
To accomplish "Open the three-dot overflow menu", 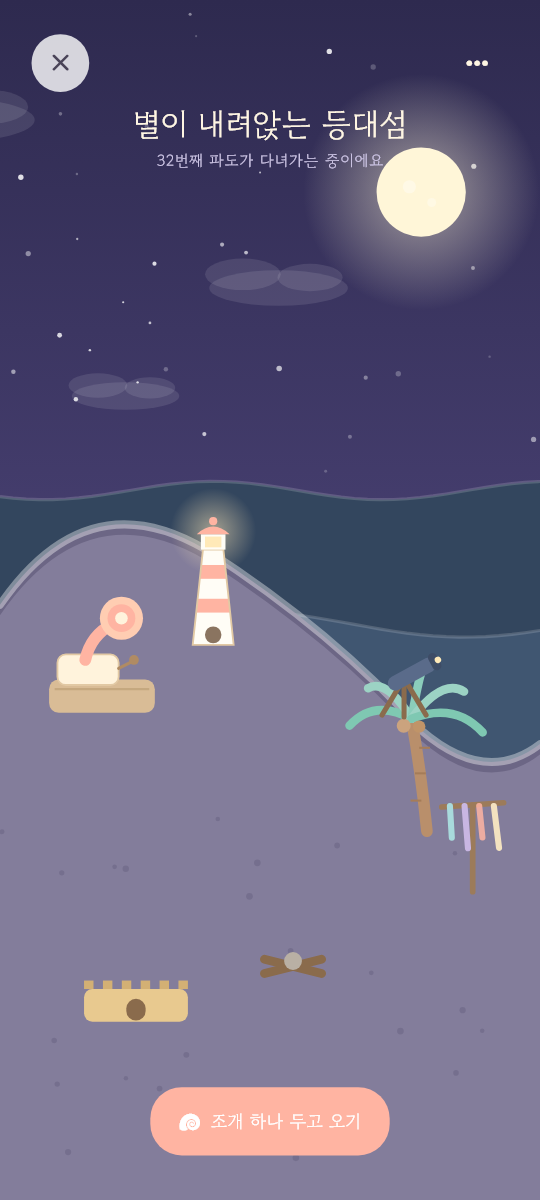I will click(477, 63).
